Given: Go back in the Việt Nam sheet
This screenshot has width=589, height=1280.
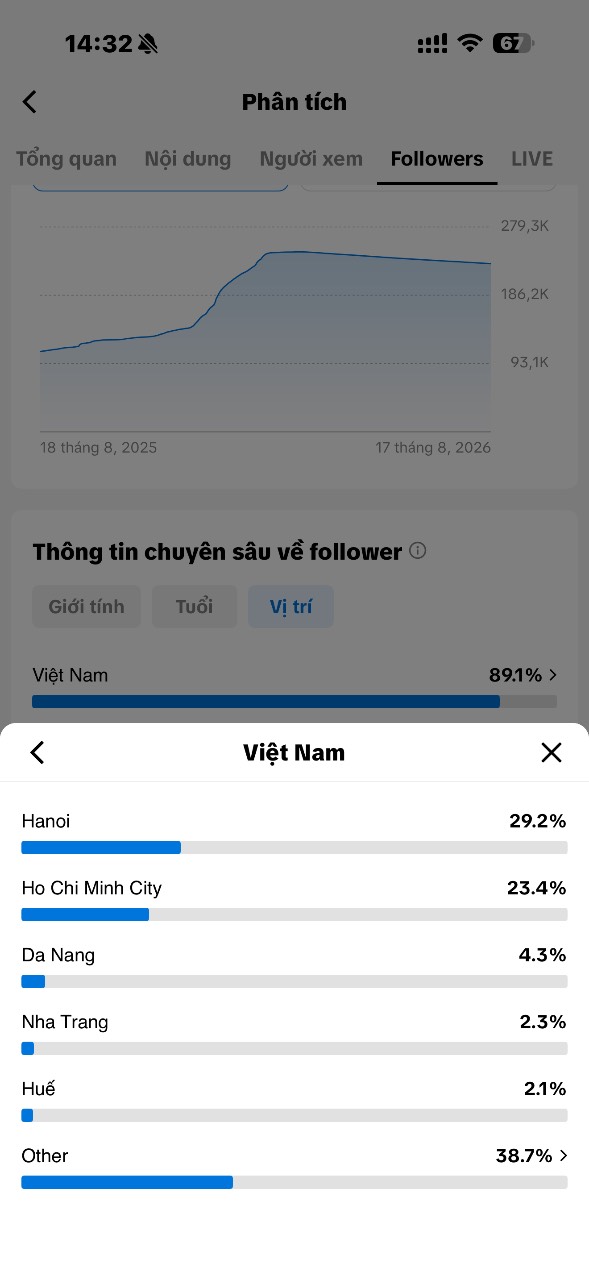Looking at the screenshot, I should pyautogui.click(x=37, y=752).
